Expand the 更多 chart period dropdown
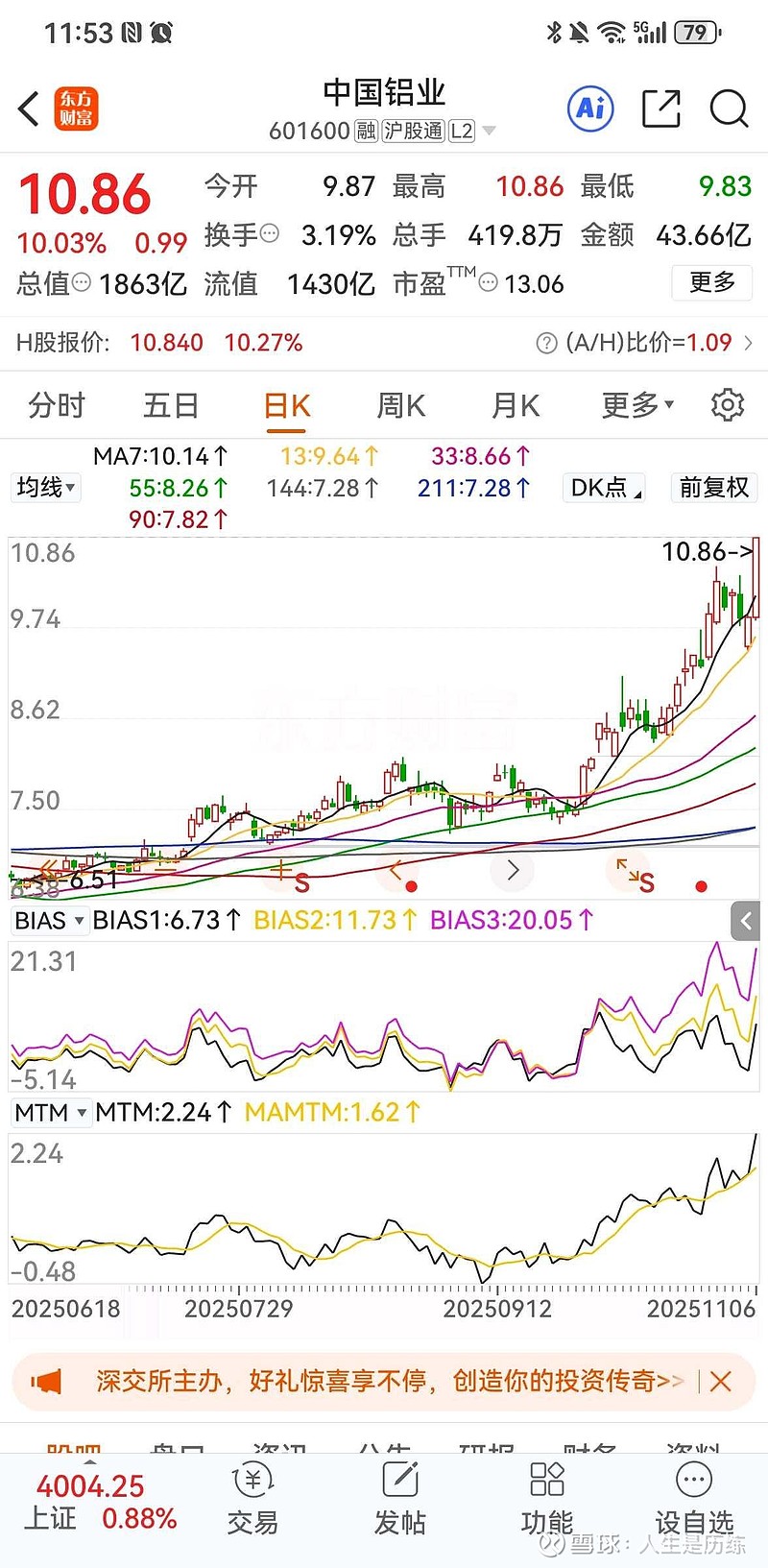 636,406
